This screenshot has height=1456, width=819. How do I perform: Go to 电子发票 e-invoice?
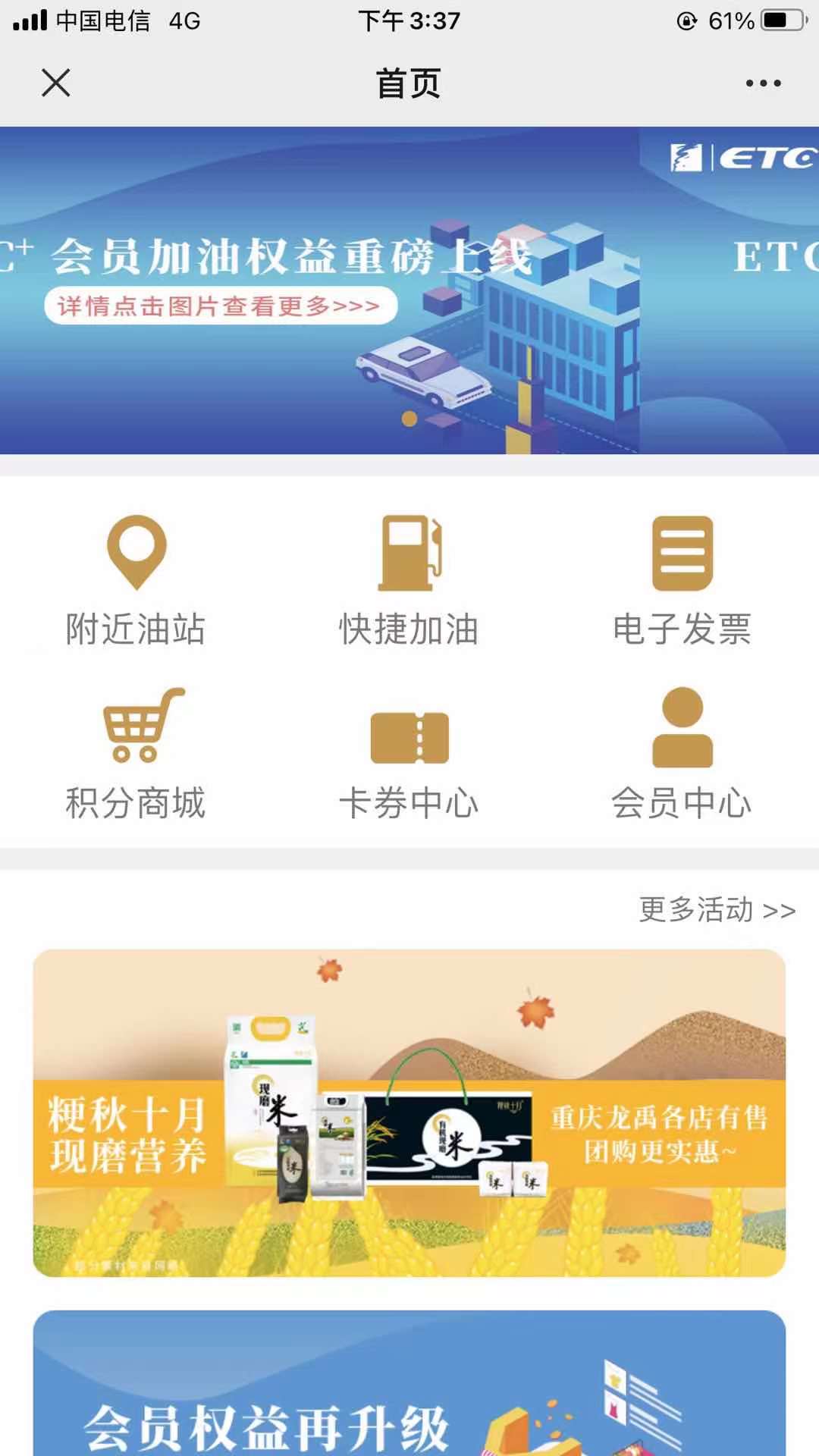click(x=682, y=581)
